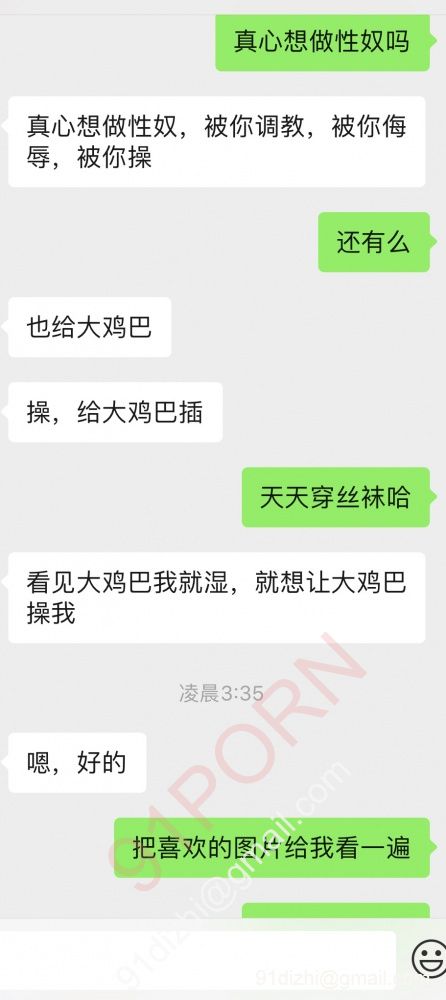Viewport: 446px width, 1000px height.
Task: Open the emoji picker
Action: [428, 958]
